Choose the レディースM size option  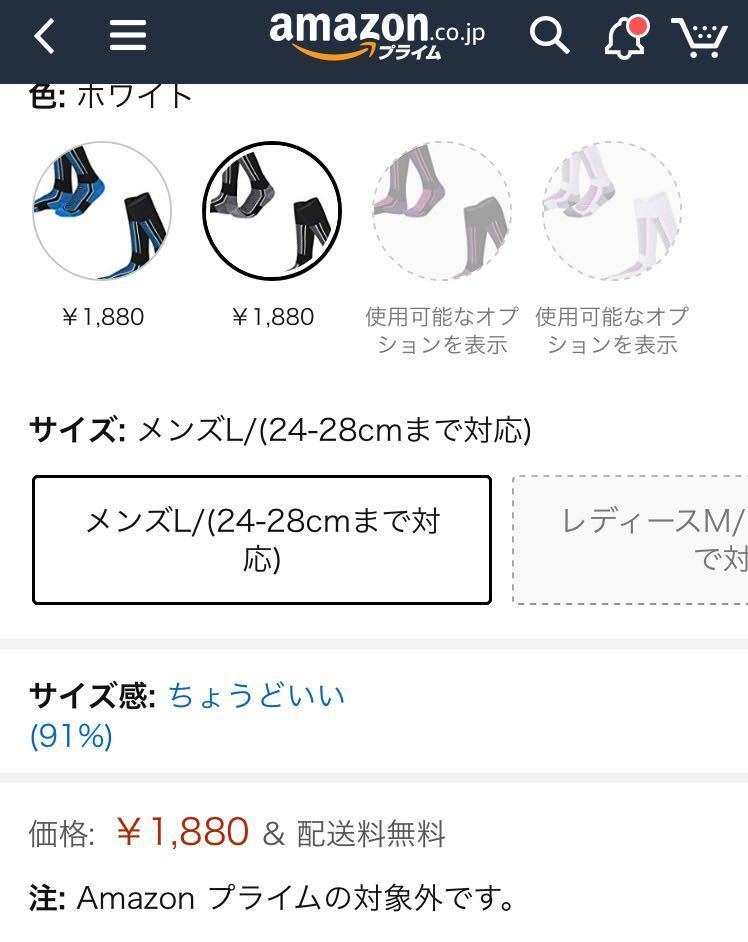click(x=640, y=540)
